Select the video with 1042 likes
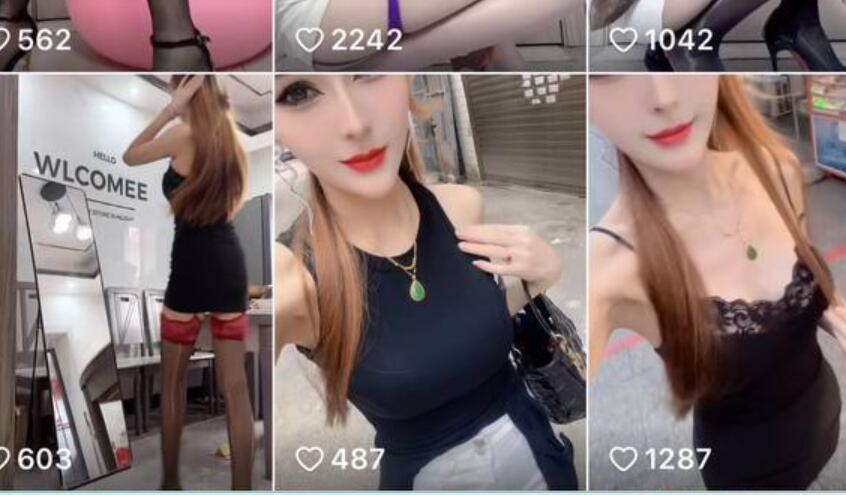Image resolution: width=846 pixels, height=495 pixels. tap(717, 30)
